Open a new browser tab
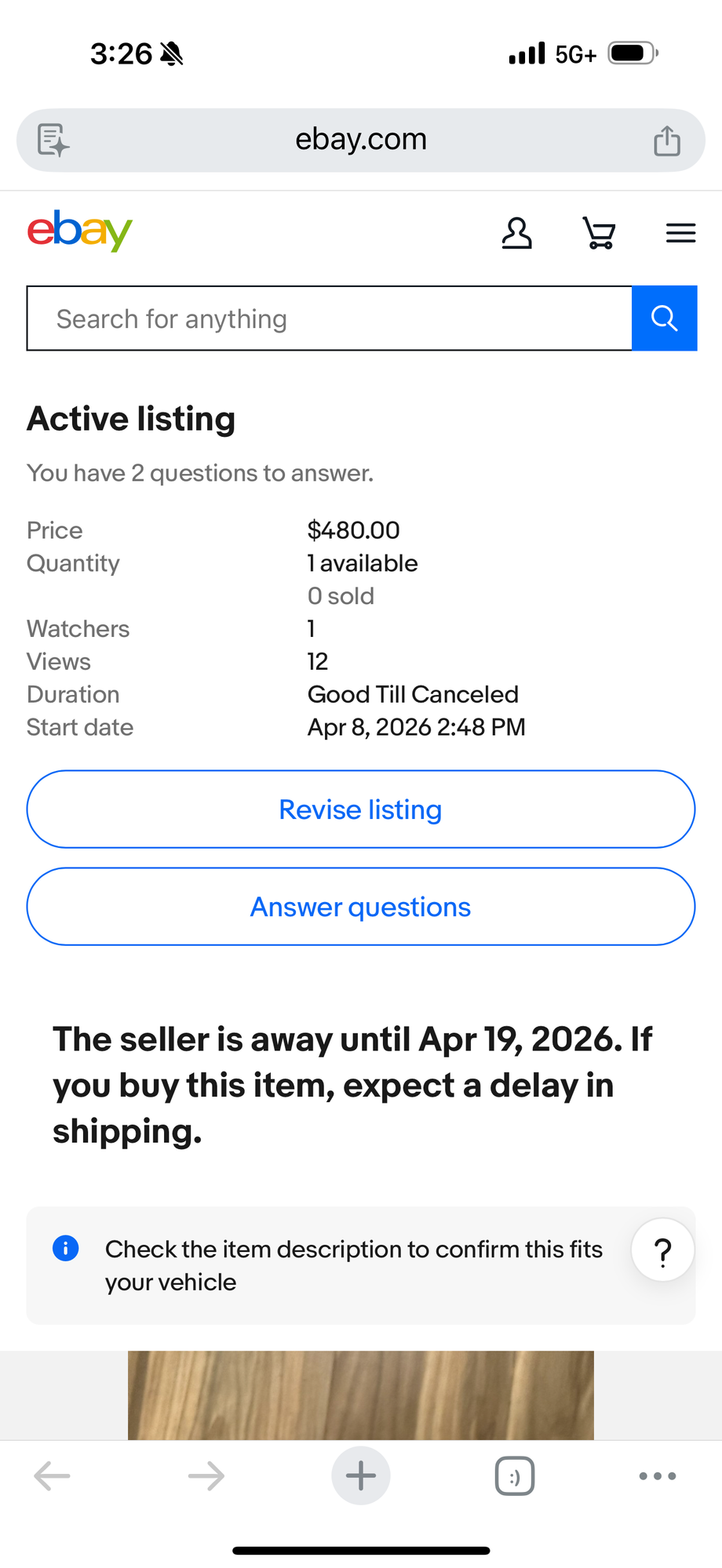The height and width of the screenshot is (1568, 722). coord(361,1476)
